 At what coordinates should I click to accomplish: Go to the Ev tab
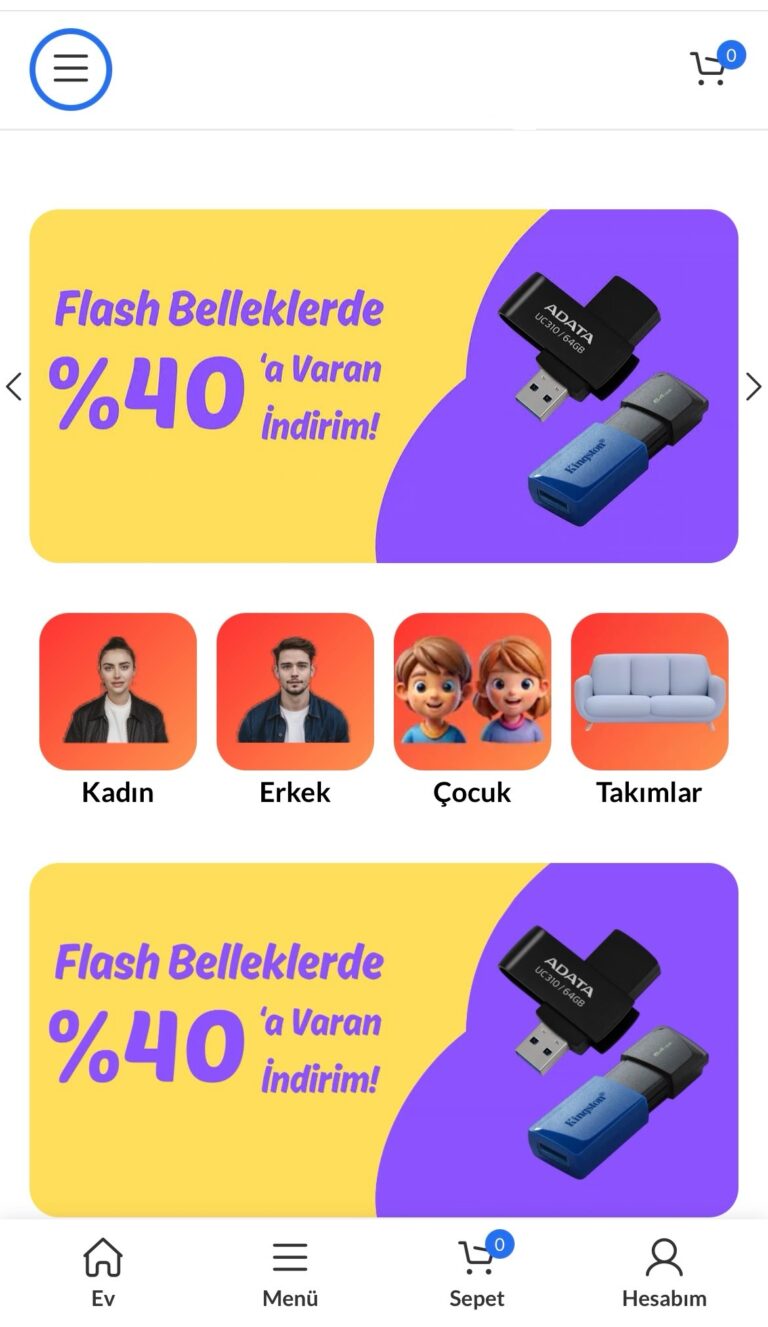click(x=103, y=1272)
